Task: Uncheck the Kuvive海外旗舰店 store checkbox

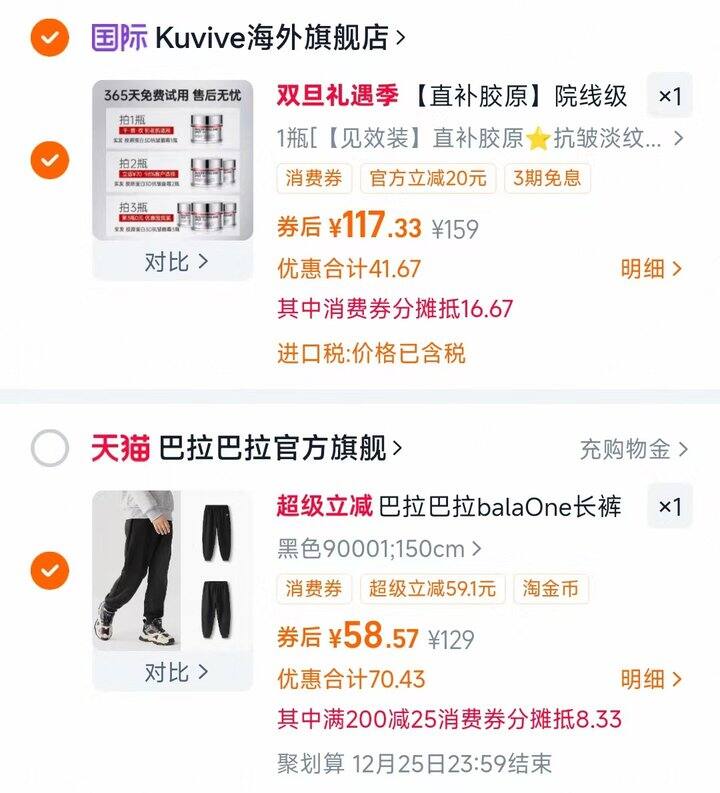Action: pos(49,38)
